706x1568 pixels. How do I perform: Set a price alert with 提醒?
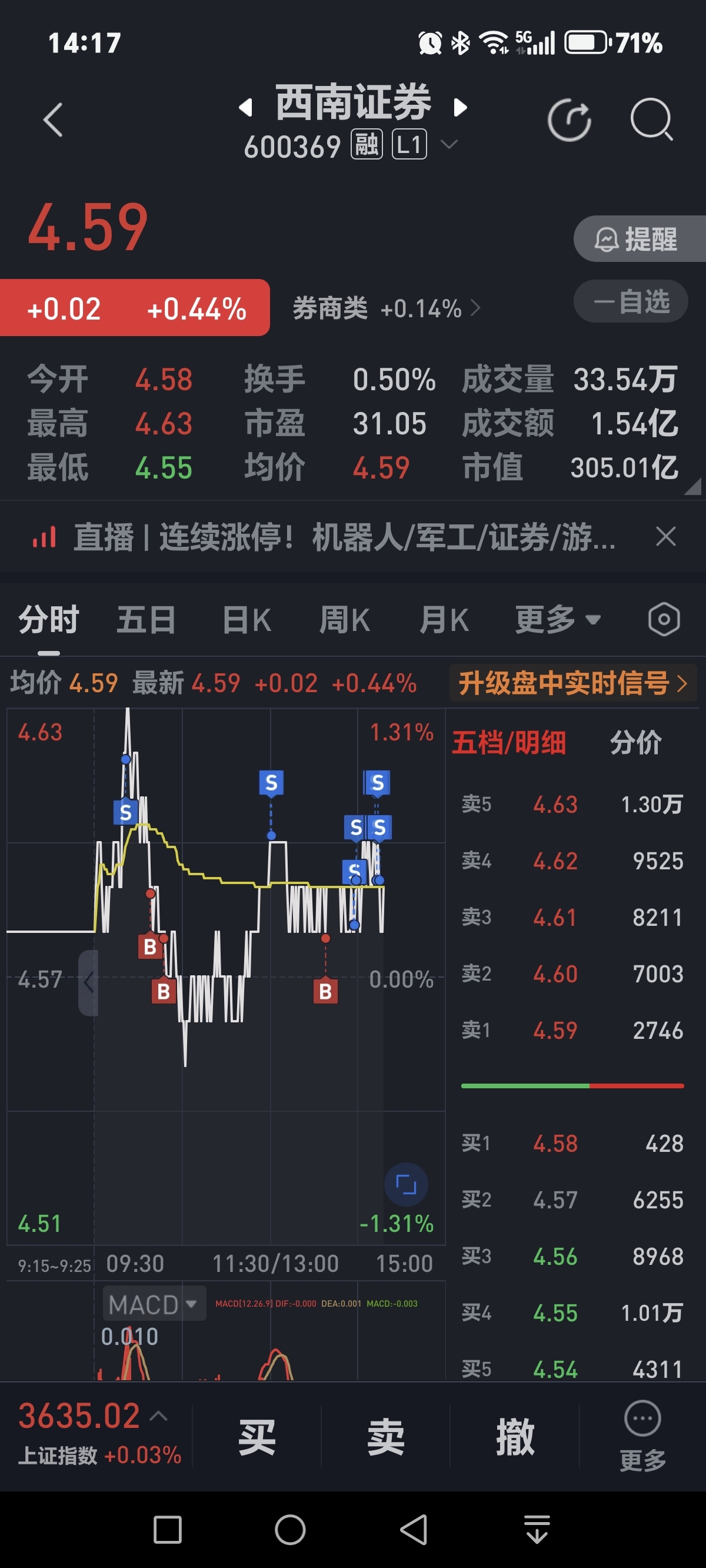(x=640, y=238)
